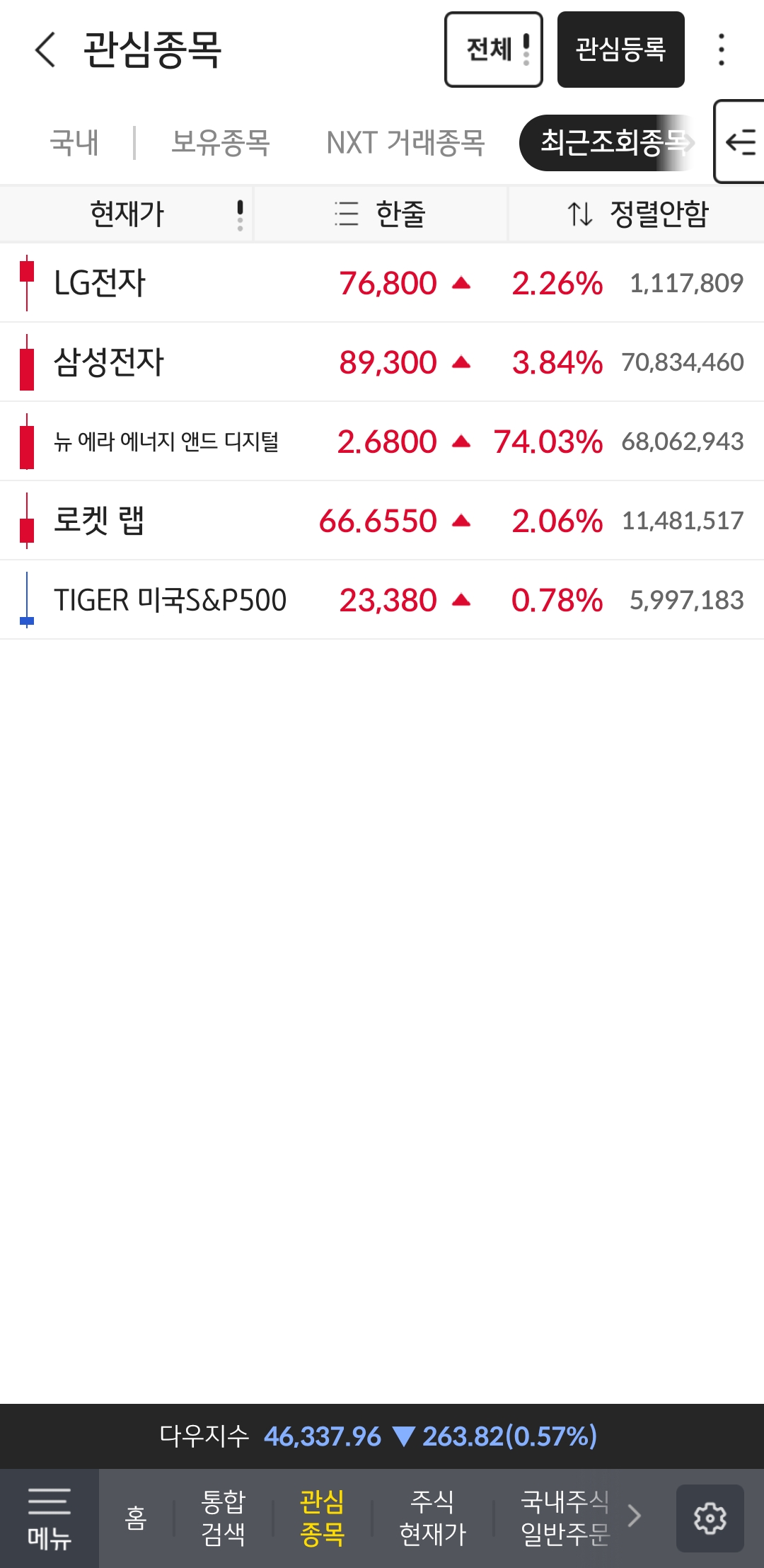Image resolution: width=764 pixels, height=1568 pixels.
Task: Go to 통합검색 from bottom bar
Action: pyautogui.click(x=223, y=1518)
